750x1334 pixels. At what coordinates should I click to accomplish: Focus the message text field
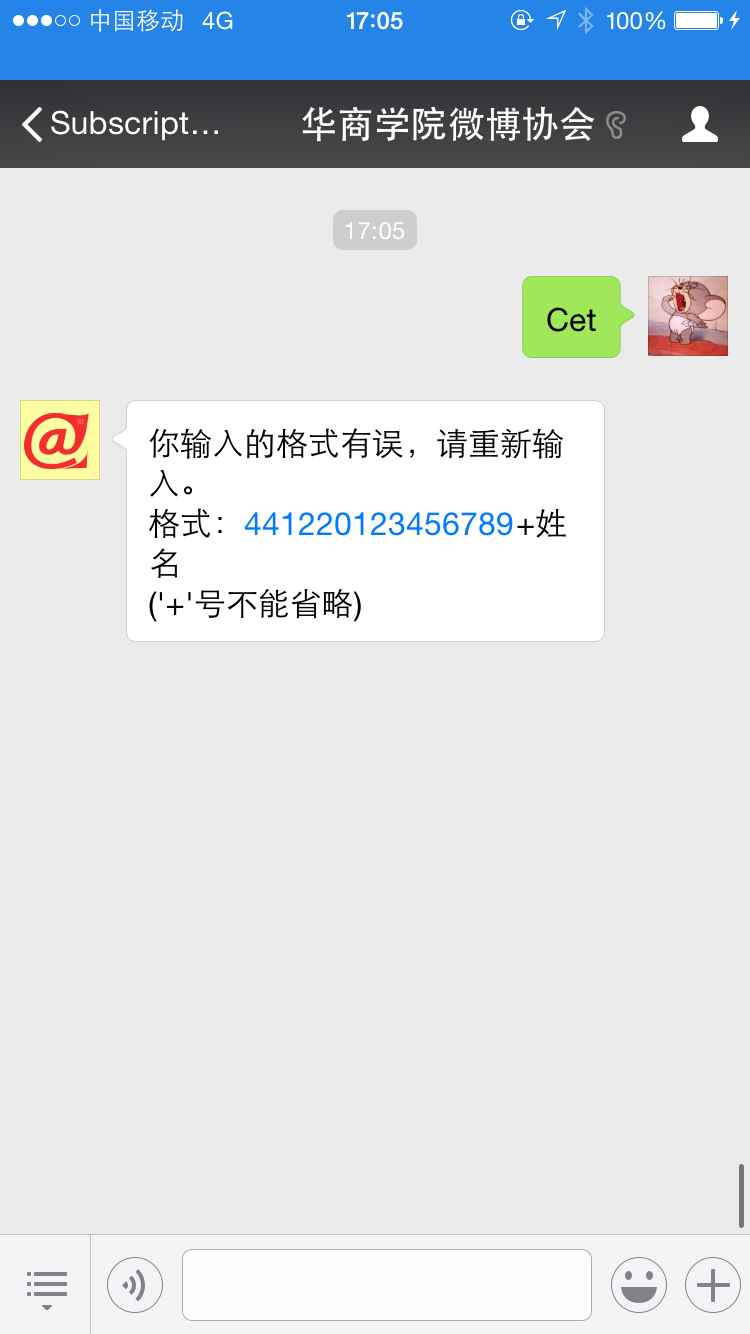click(x=387, y=1285)
